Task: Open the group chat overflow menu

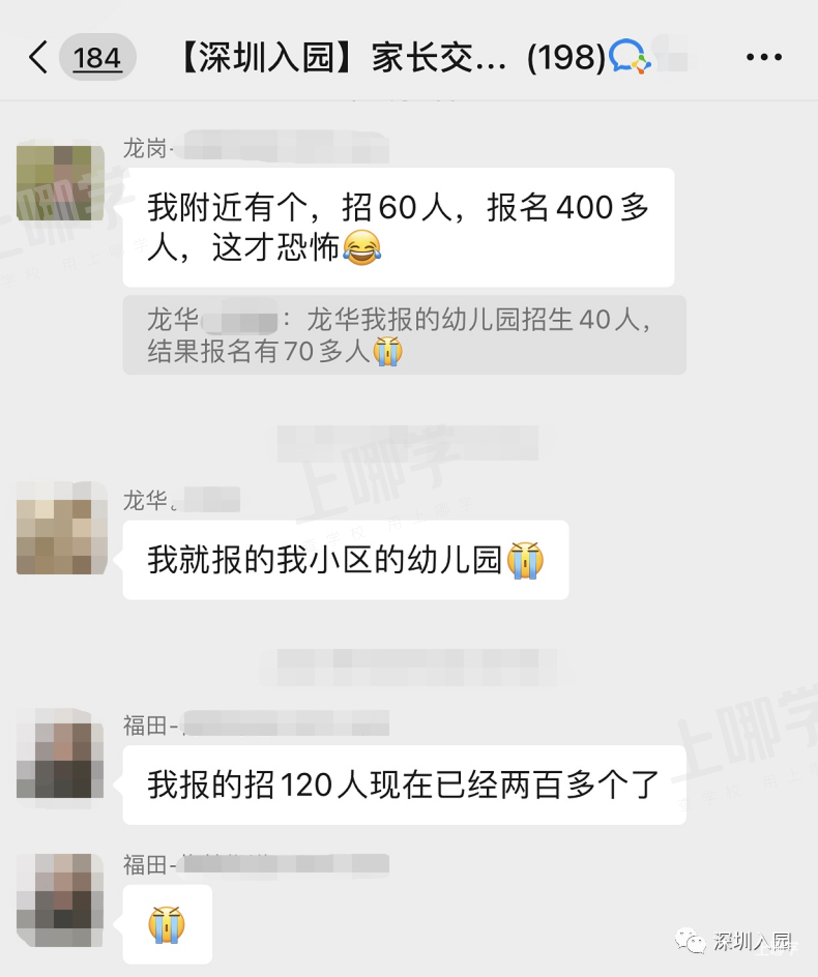Action: [x=763, y=57]
